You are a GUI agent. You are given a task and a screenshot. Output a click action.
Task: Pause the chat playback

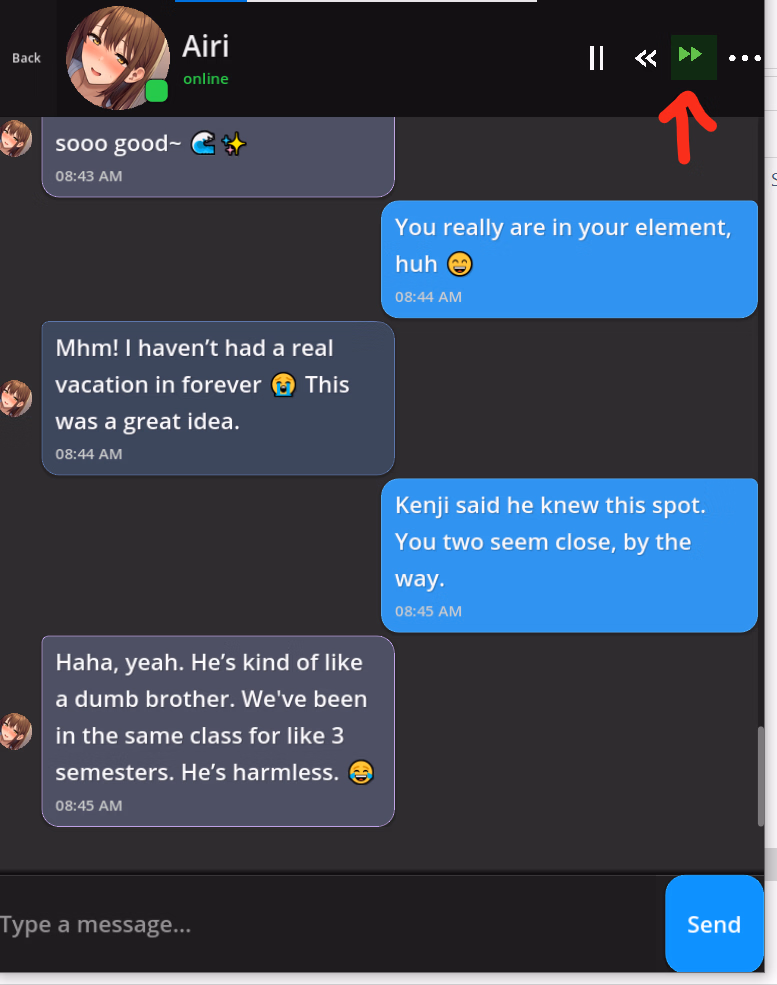597,58
